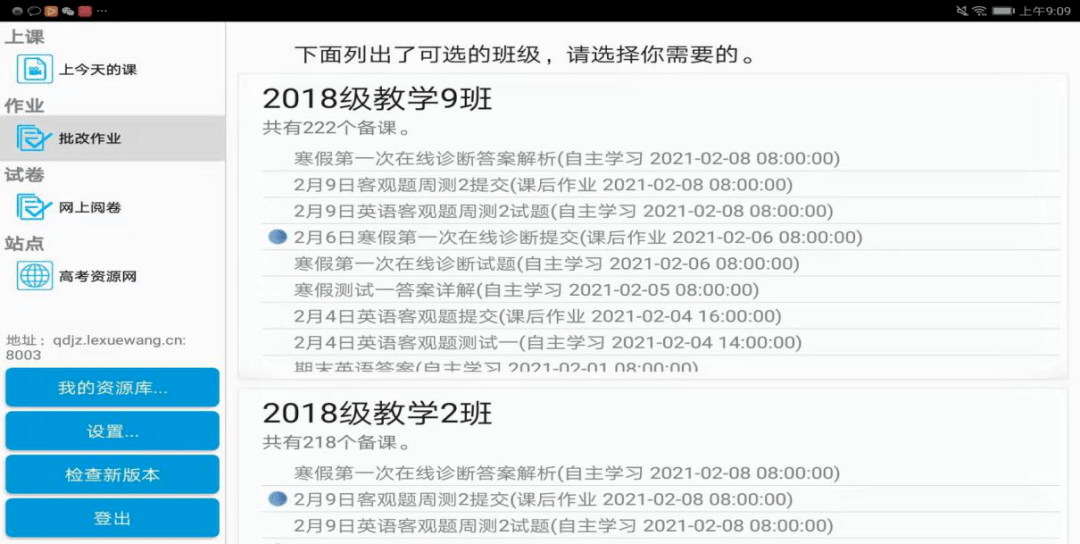Open 网上阅卷 in the sidebar
This screenshot has width=1080, height=544.
pyautogui.click(x=90, y=207)
